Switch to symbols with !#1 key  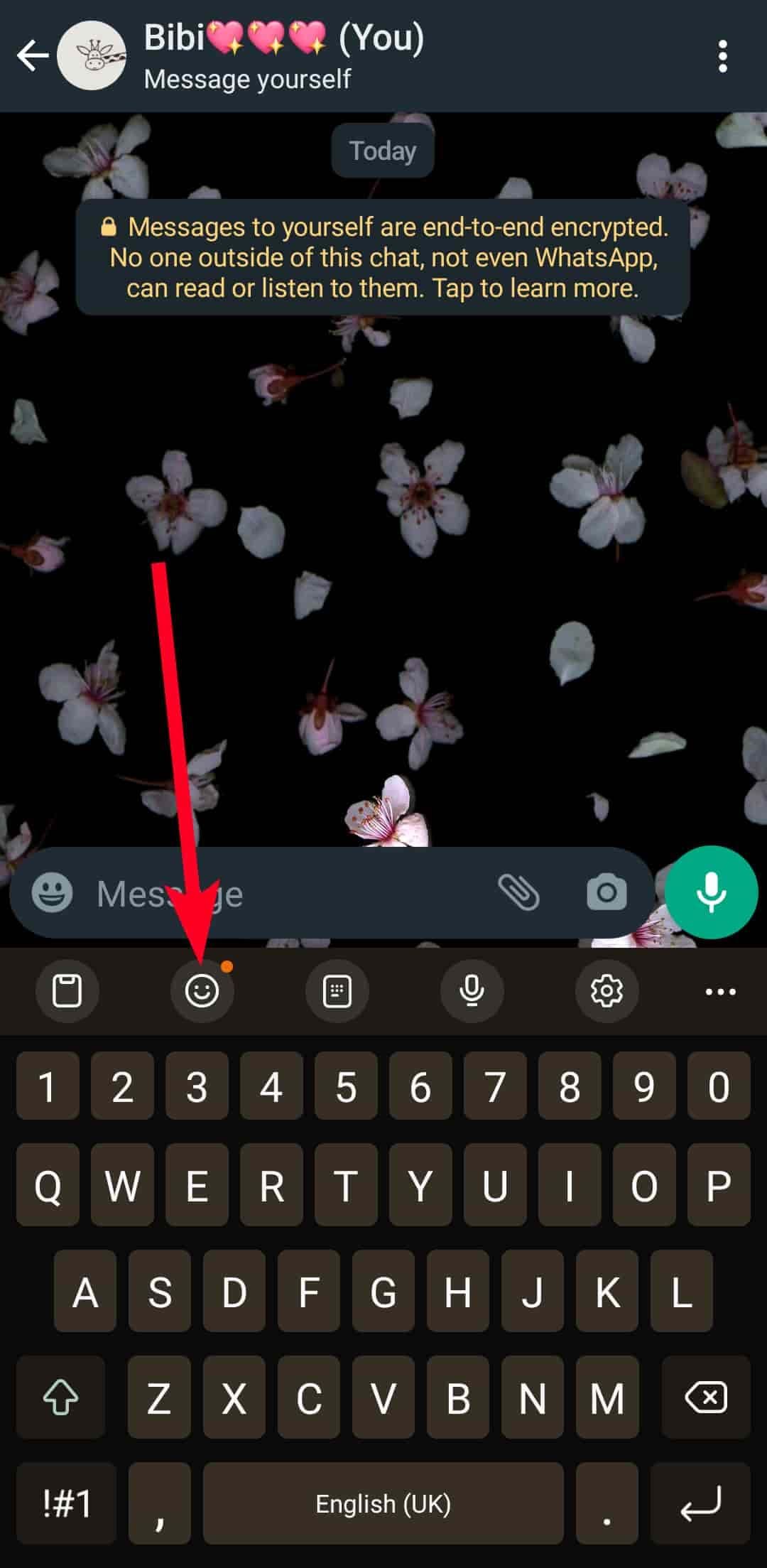point(67,1503)
